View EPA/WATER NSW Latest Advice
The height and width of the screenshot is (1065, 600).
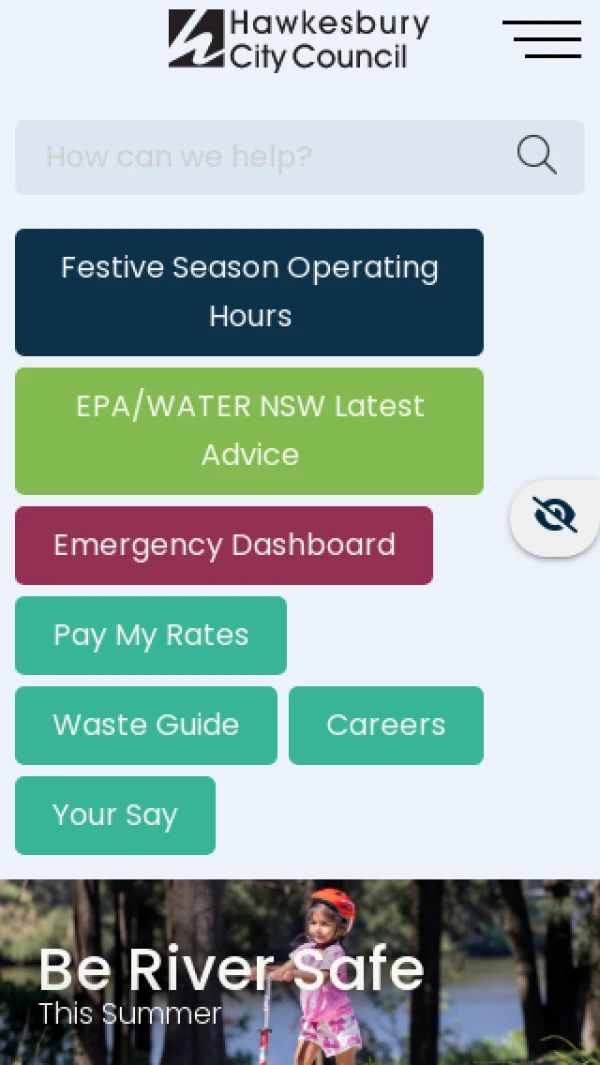249,431
